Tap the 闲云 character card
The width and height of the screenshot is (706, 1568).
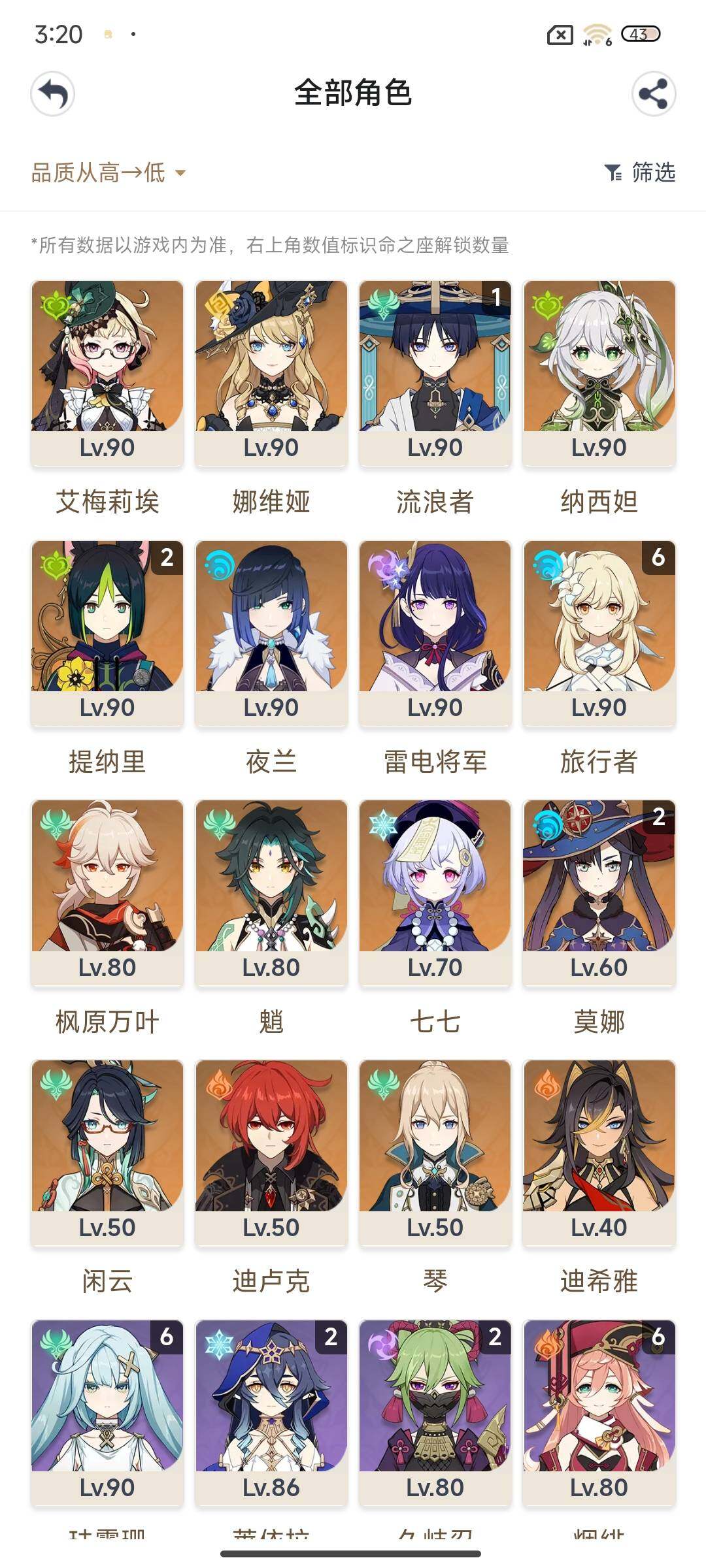[x=107, y=1152]
